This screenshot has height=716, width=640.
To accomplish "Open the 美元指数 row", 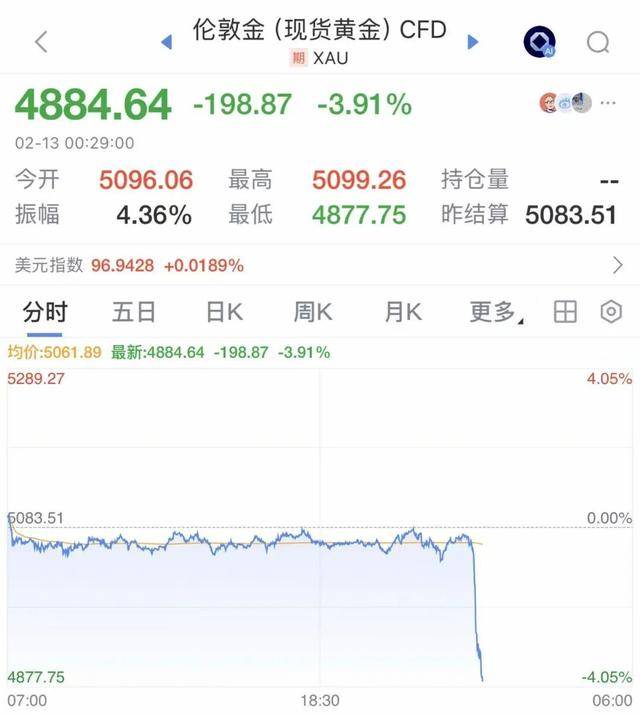I will (320, 265).
